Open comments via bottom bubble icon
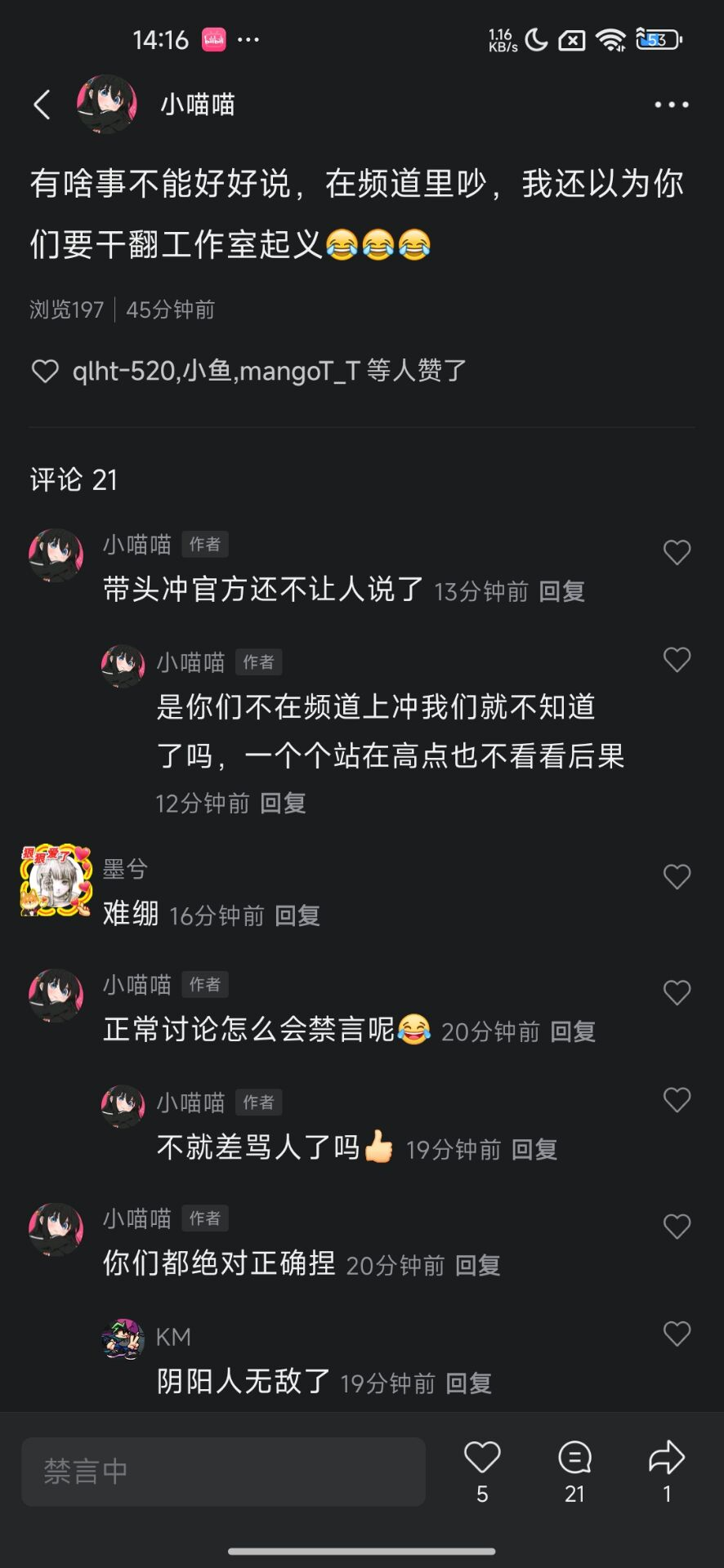This screenshot has width=724, height=1568. (x=574, y=1459)
